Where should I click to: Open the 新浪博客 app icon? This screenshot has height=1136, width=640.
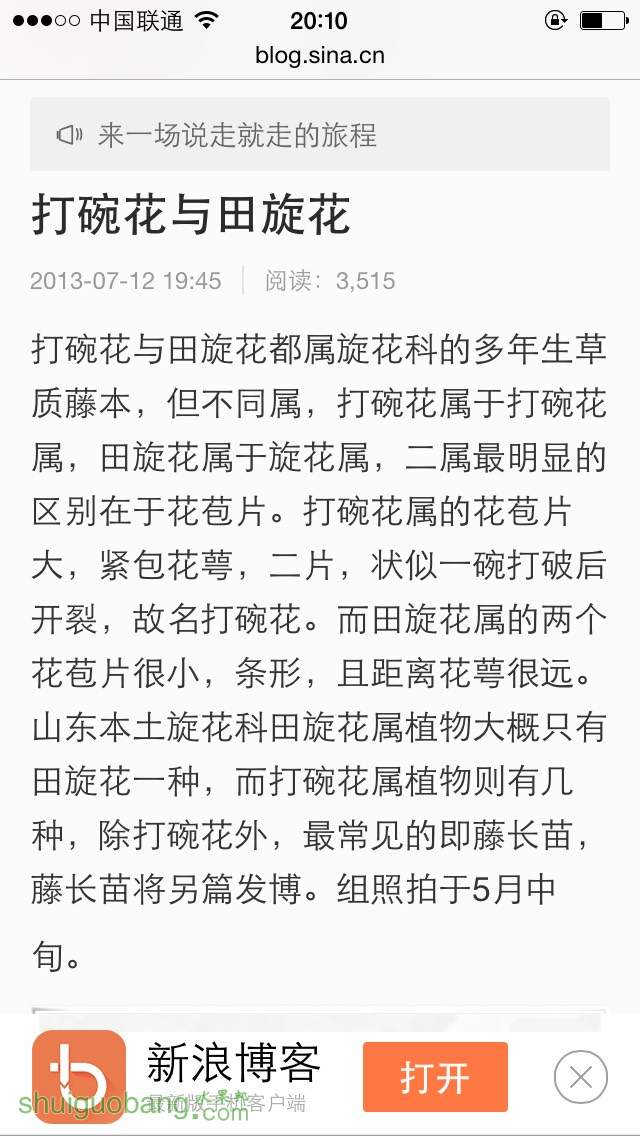coord(79,1077)
